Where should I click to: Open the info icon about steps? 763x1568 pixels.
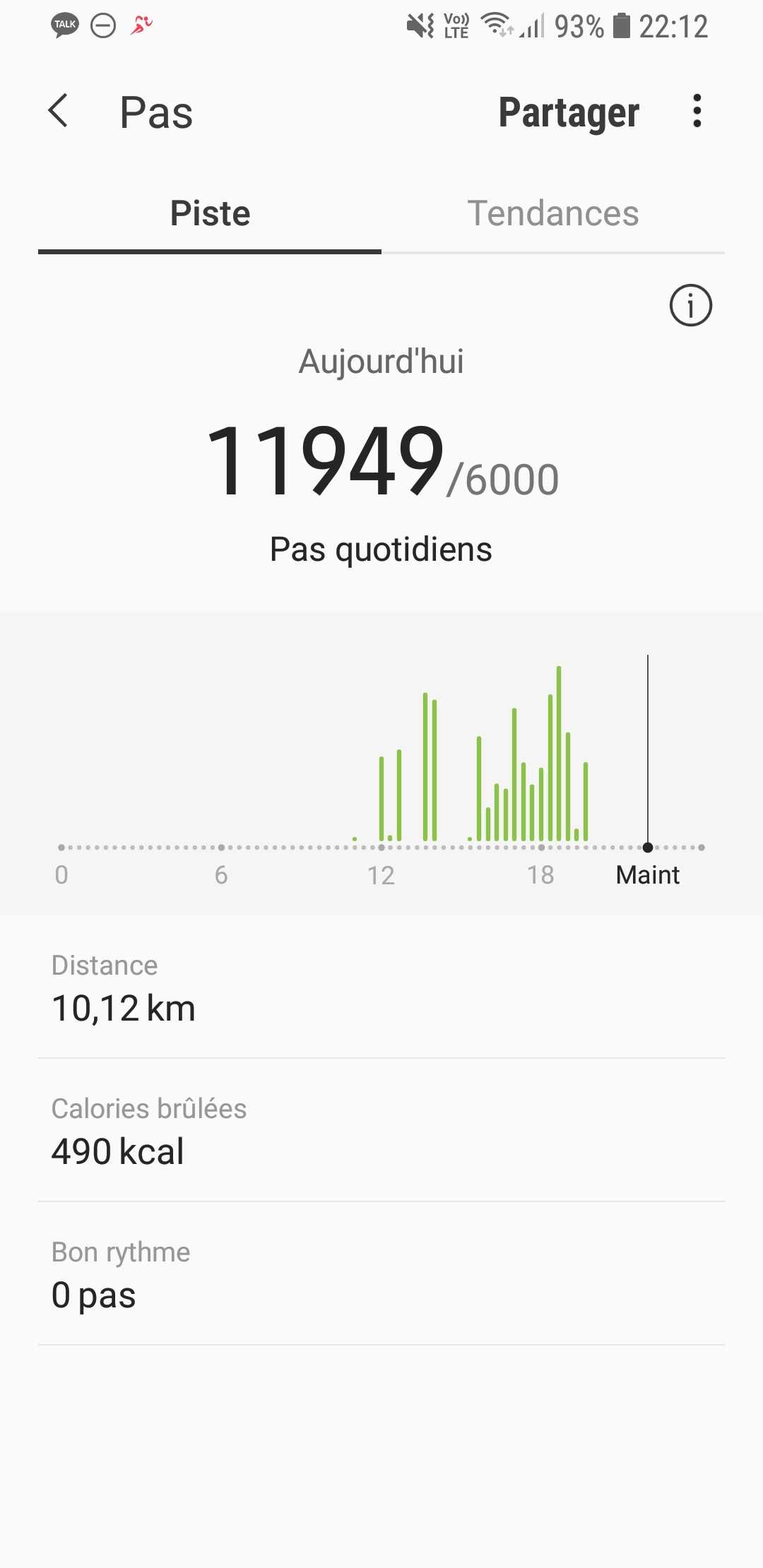(690, 306)
